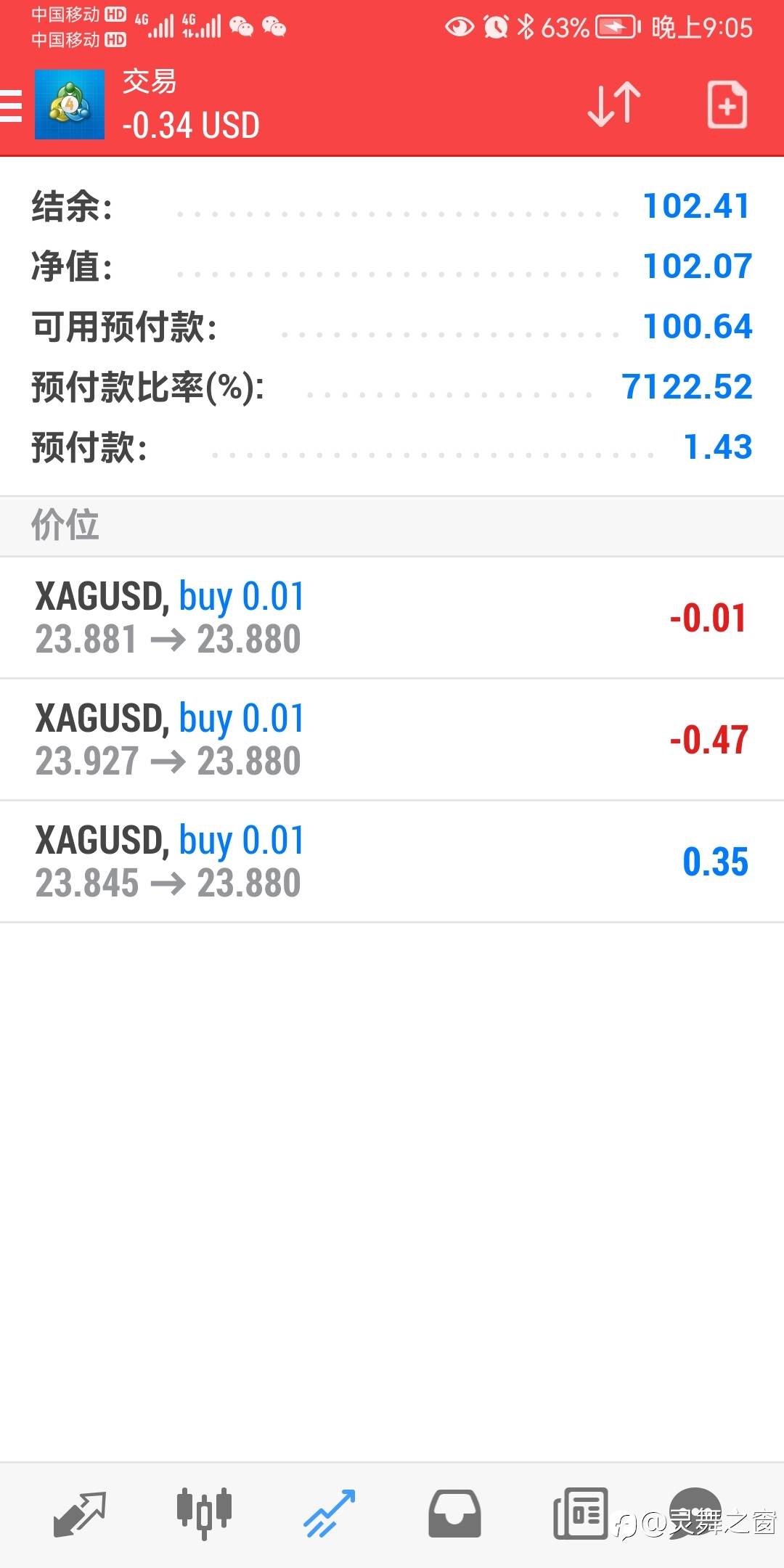Screen dimensions: 784x1568
Task: Tap the sort arrows icon
Action: coord(614,105)
